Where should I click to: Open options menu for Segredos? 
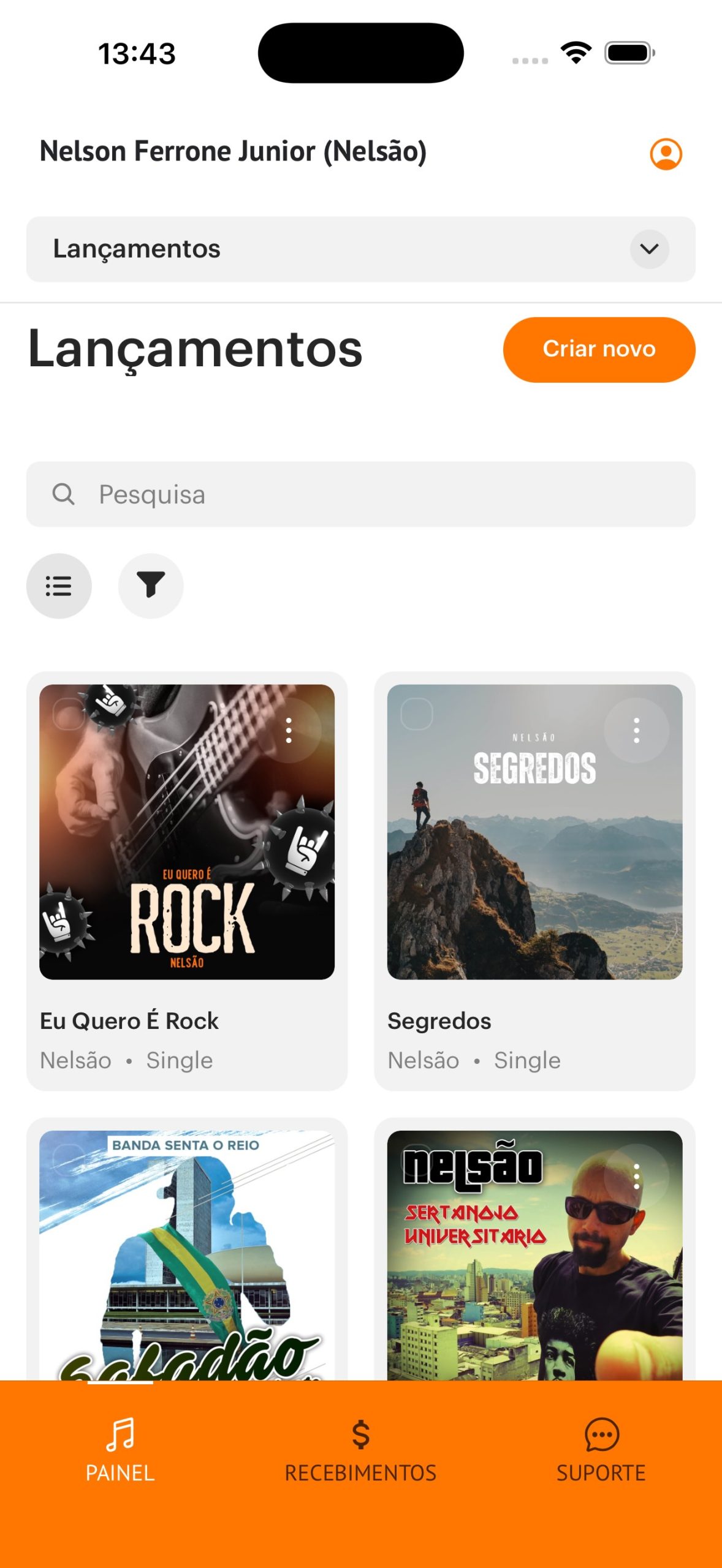(636, 730)
